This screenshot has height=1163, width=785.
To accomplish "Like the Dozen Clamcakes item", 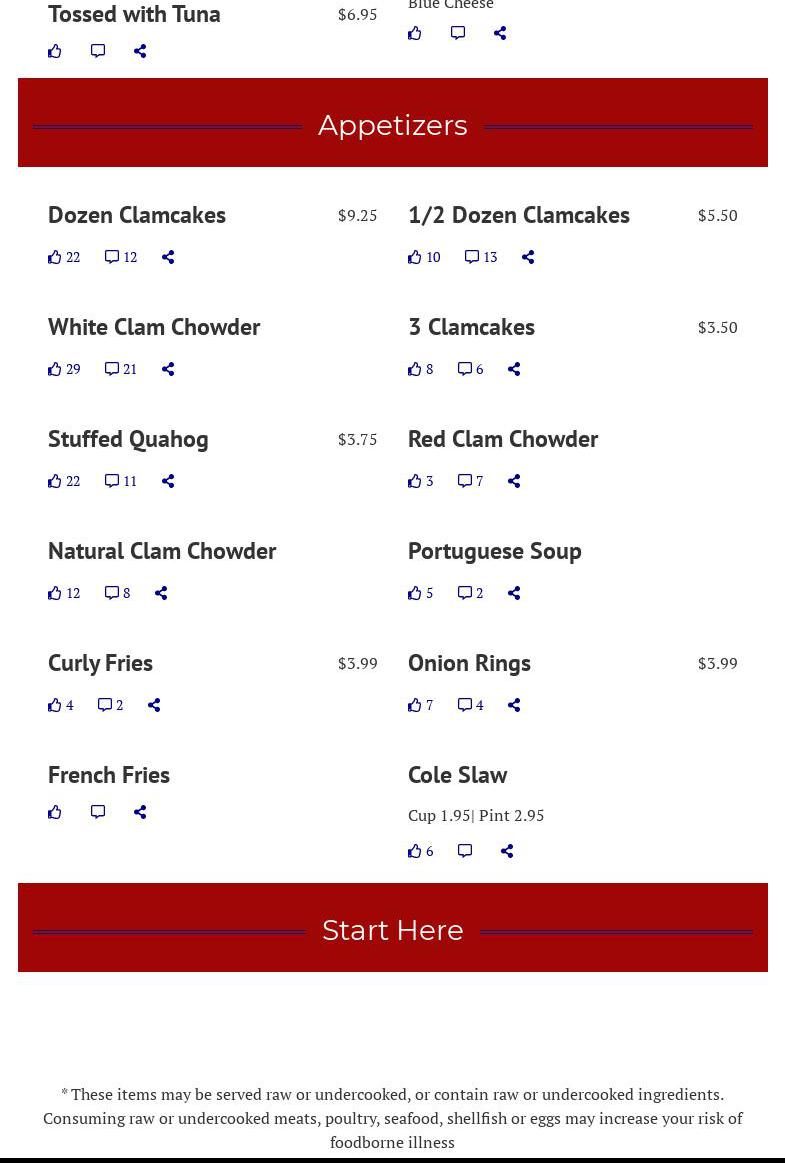I will click(55, 257).
